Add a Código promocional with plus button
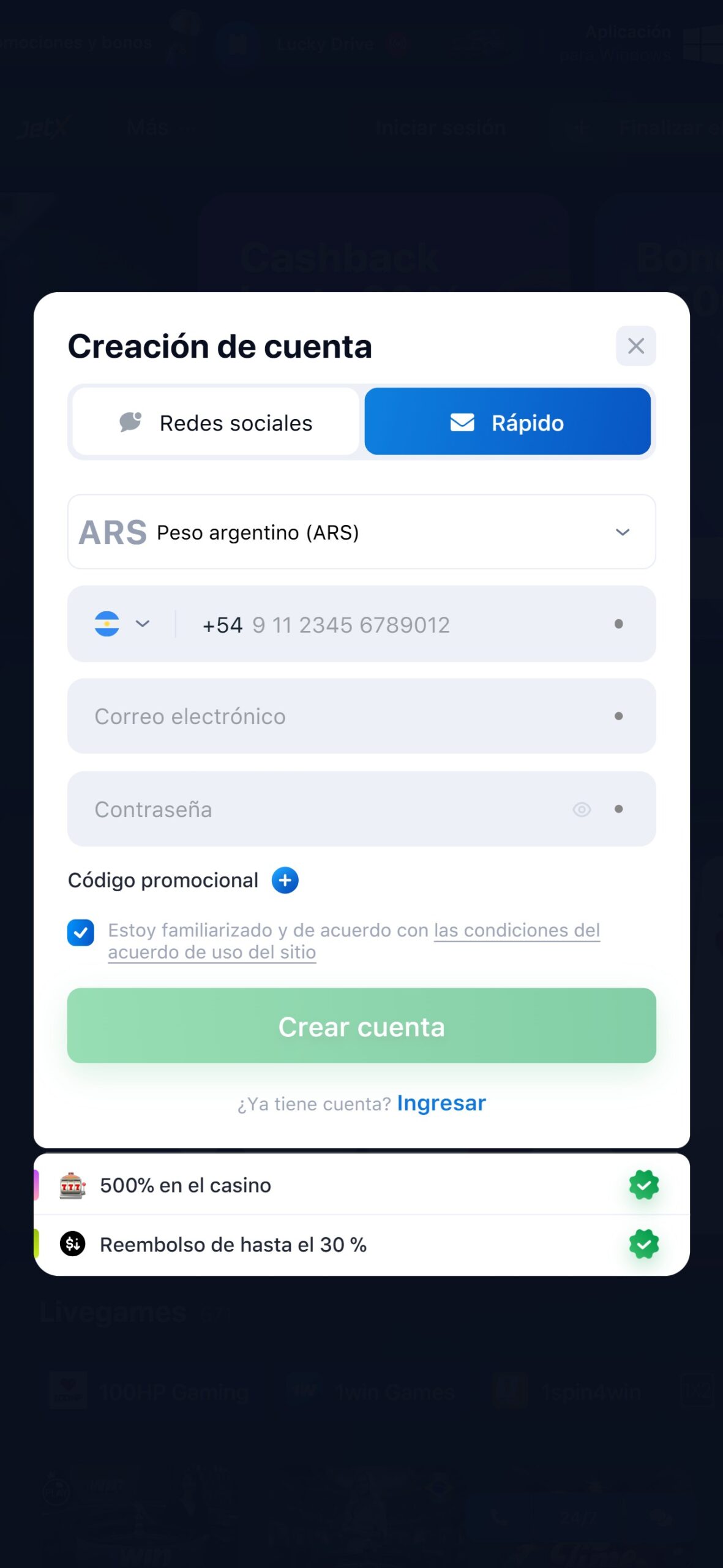Viewport: 723px width, 1568px height. pyautogui.click(x=285, y=880)
